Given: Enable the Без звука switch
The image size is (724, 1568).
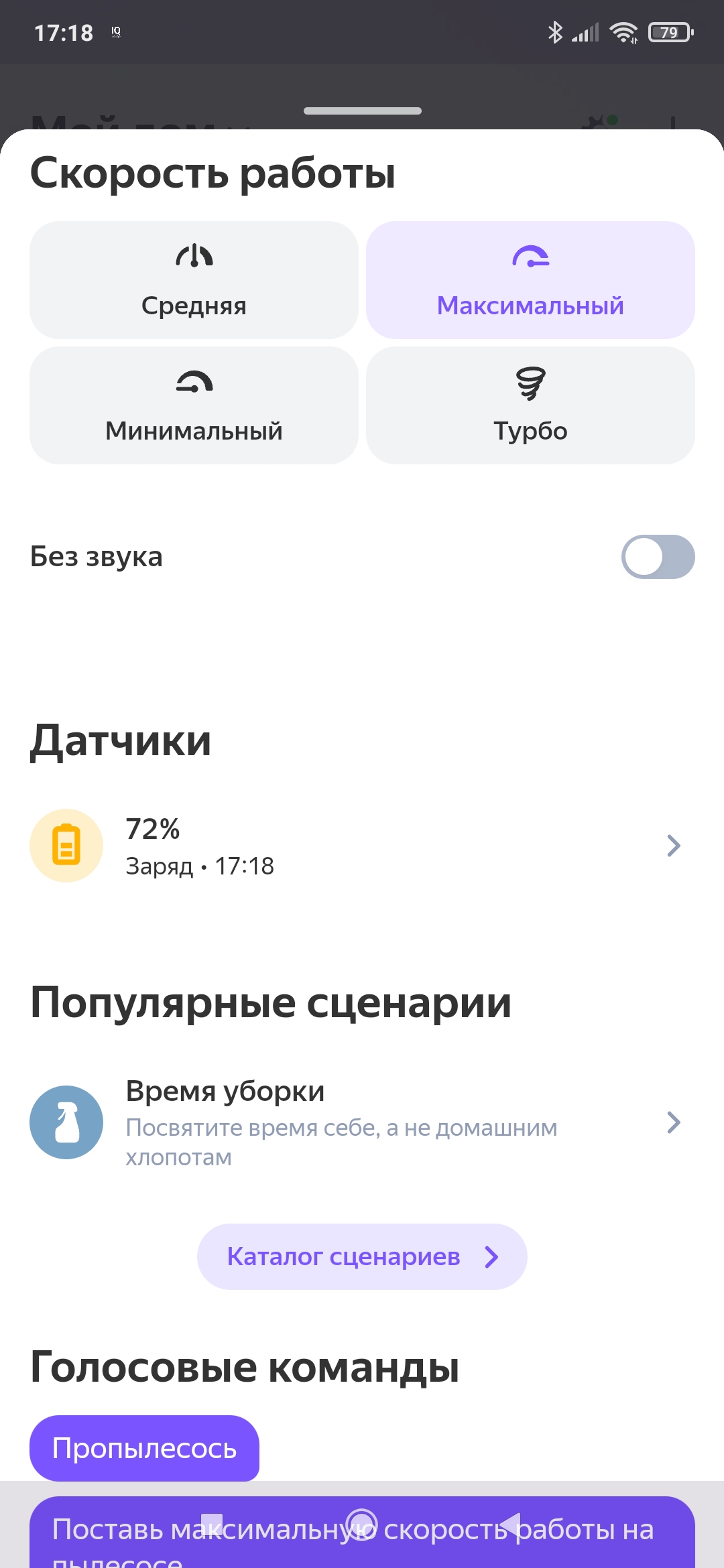Looking at the screenshot, I should pyautogui.click(x=657, y=557).
